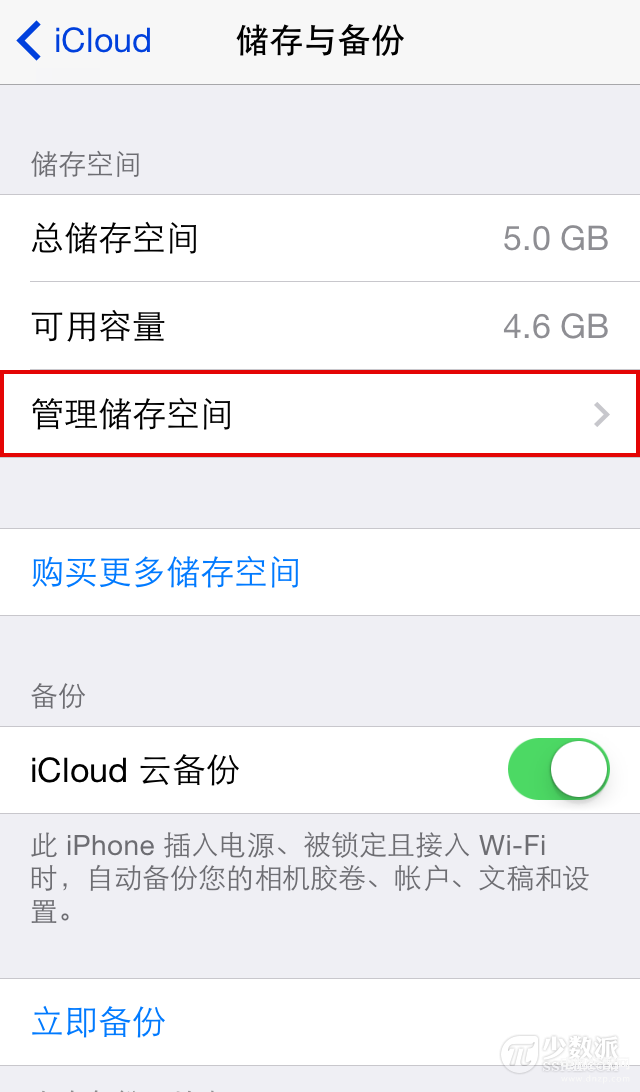
Task: Go back to iCloud settings
Action: 85,41
